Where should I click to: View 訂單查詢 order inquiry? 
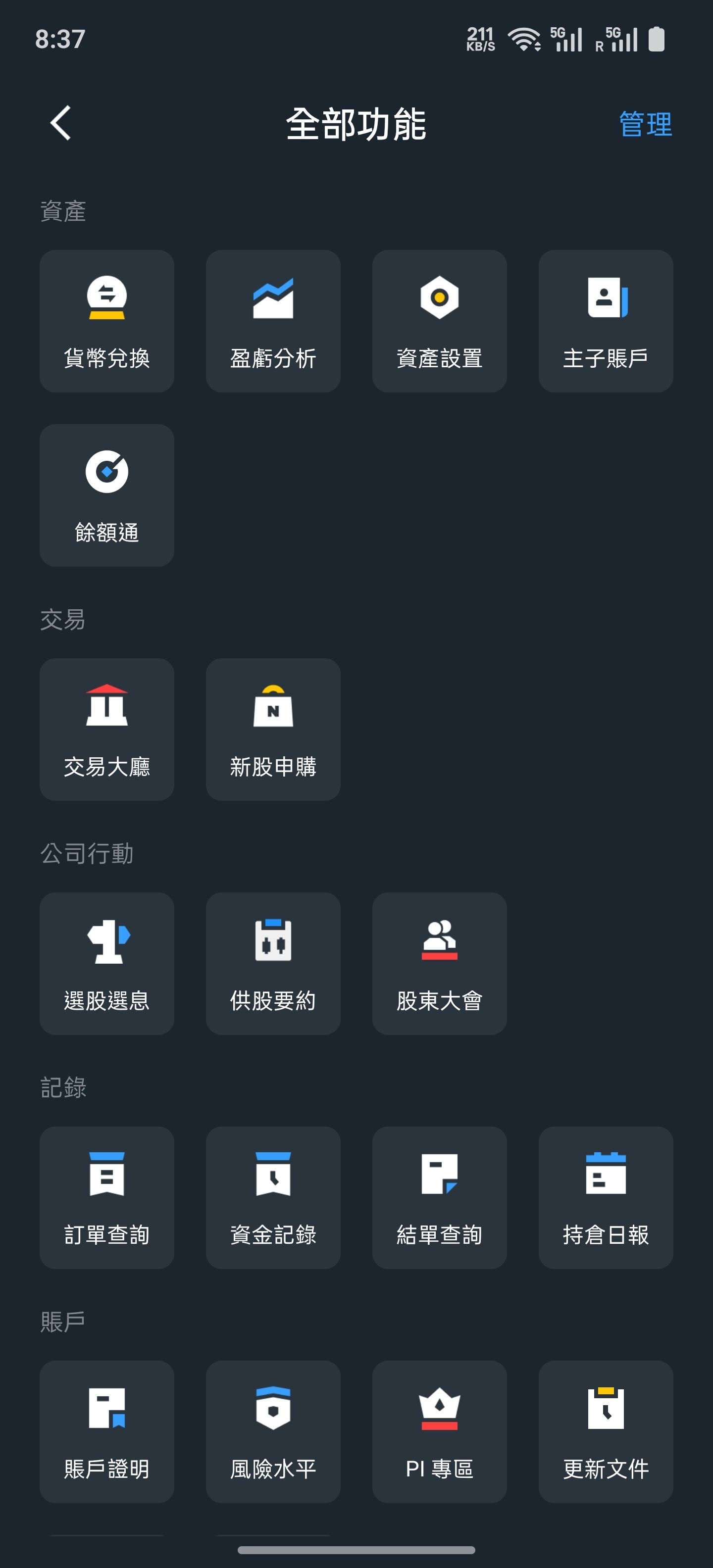pyautogui.click(x=106, y=1197)
